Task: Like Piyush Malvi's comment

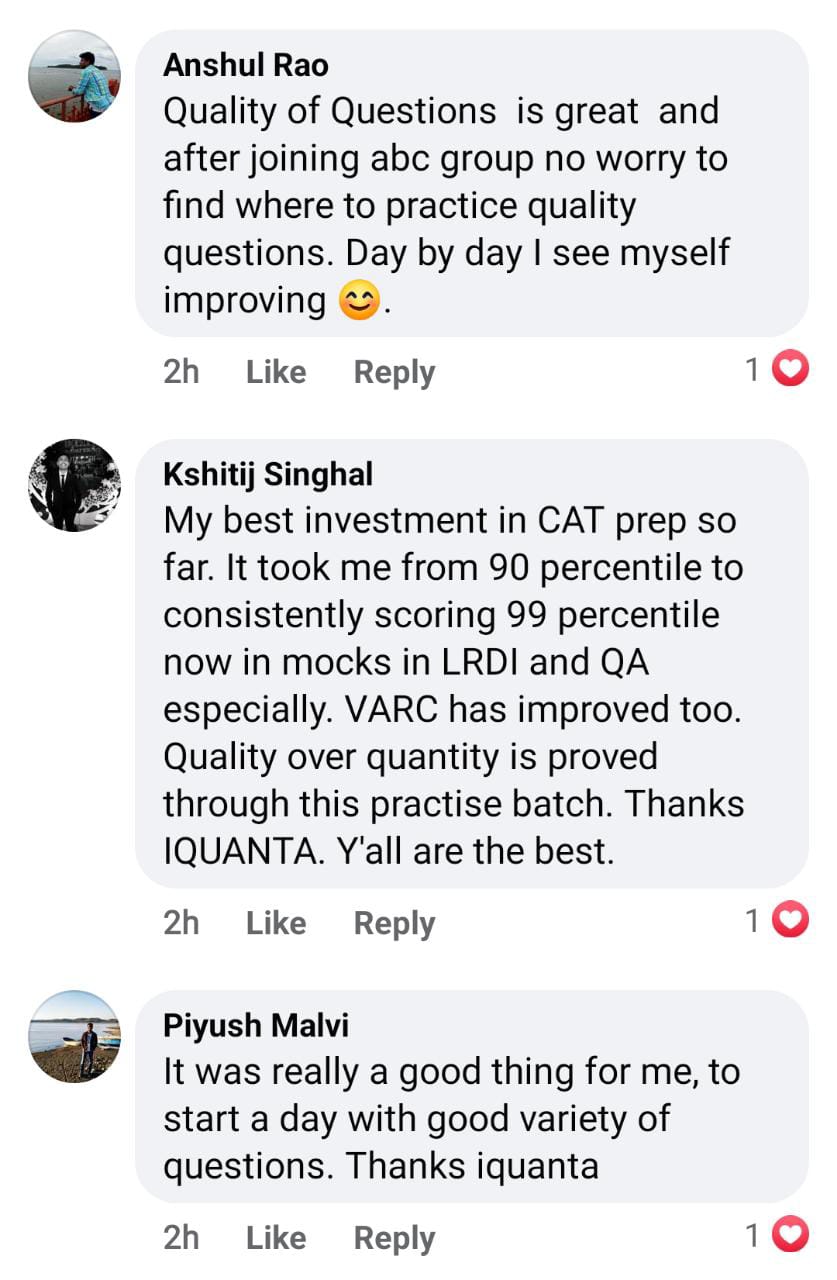Action: [x=275, y=1237]
